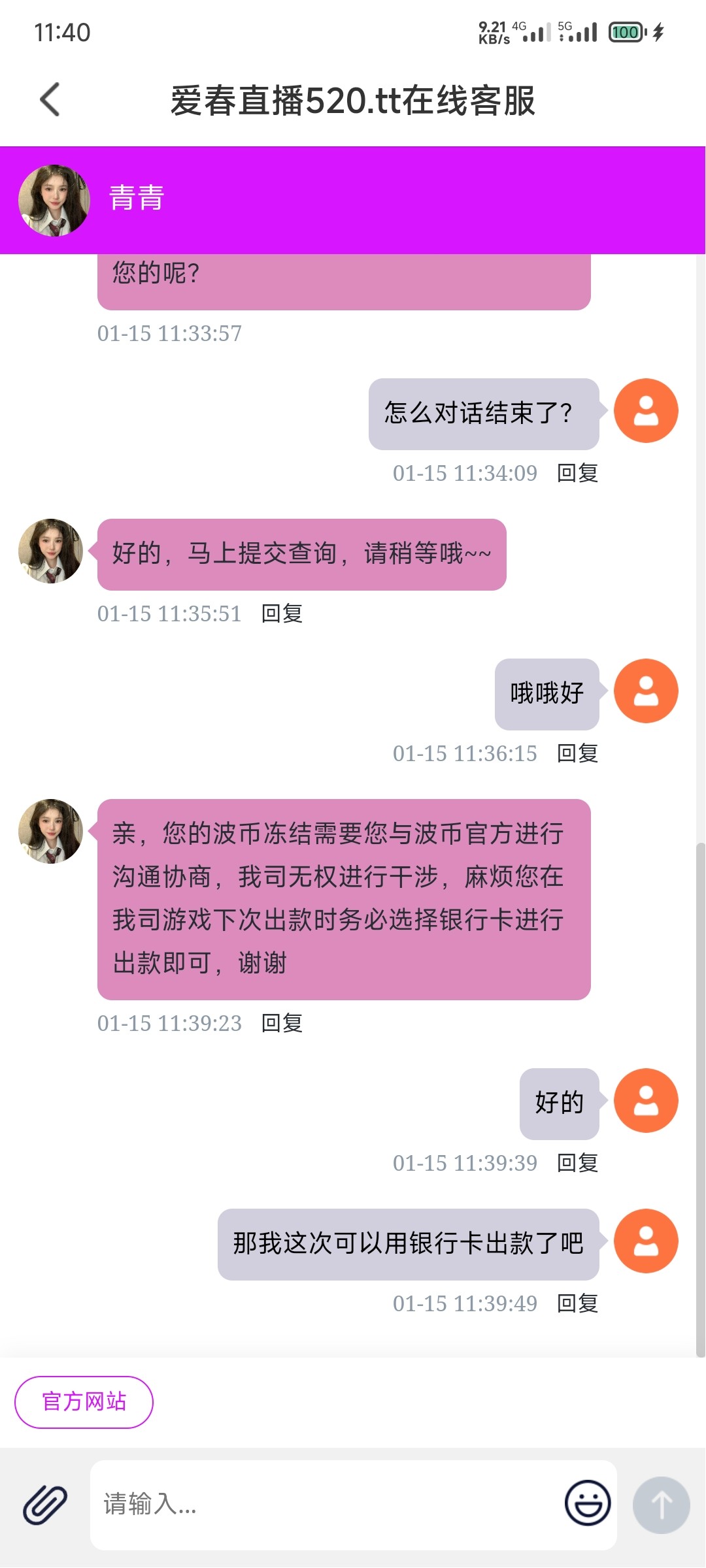This screenshot has width=706, height=1568.
Task: Tap 回复 under the 好的 message at 11:39:39
Action: tap(577, 1163)
